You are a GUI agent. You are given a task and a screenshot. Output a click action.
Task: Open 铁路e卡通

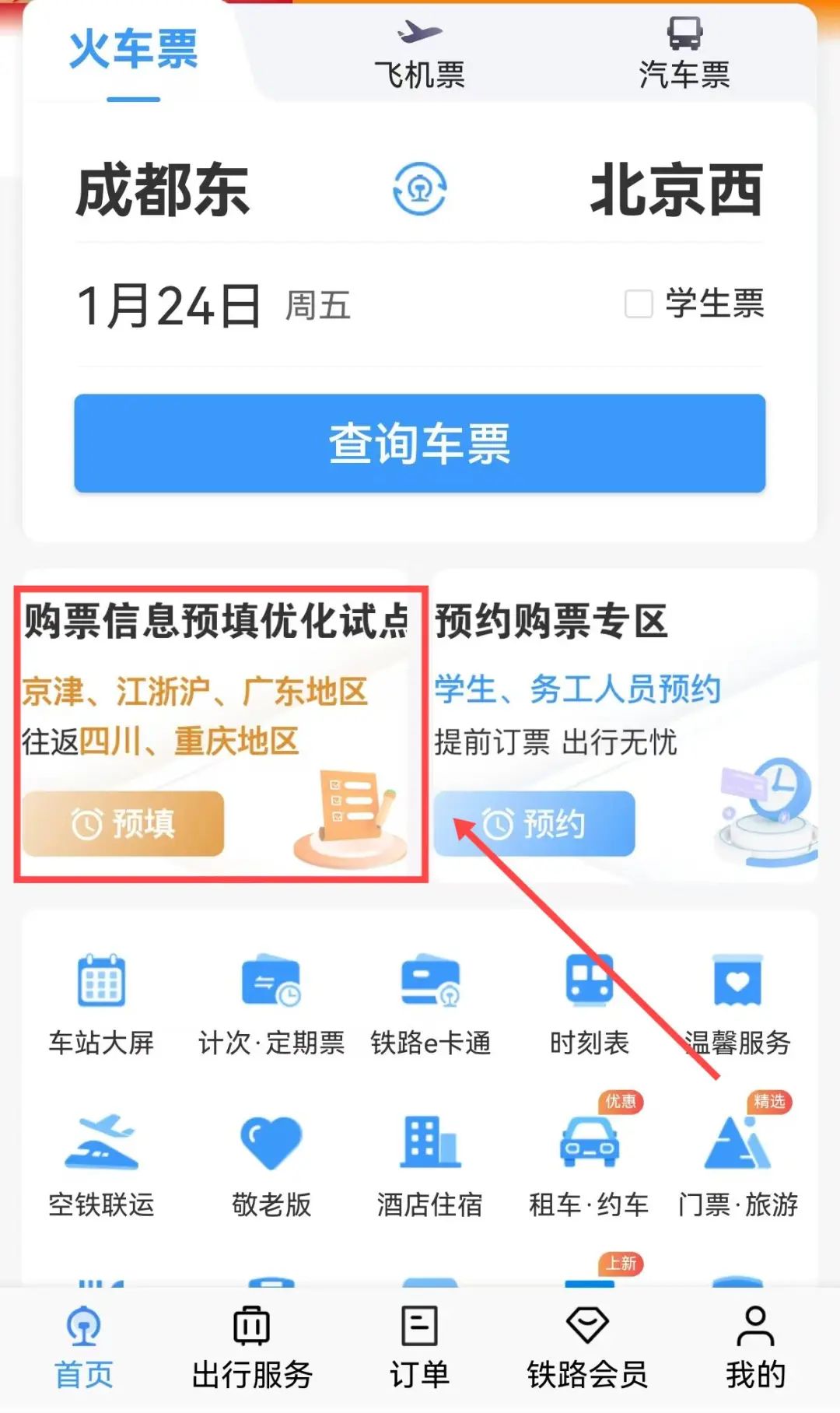tap(430, 1004)
